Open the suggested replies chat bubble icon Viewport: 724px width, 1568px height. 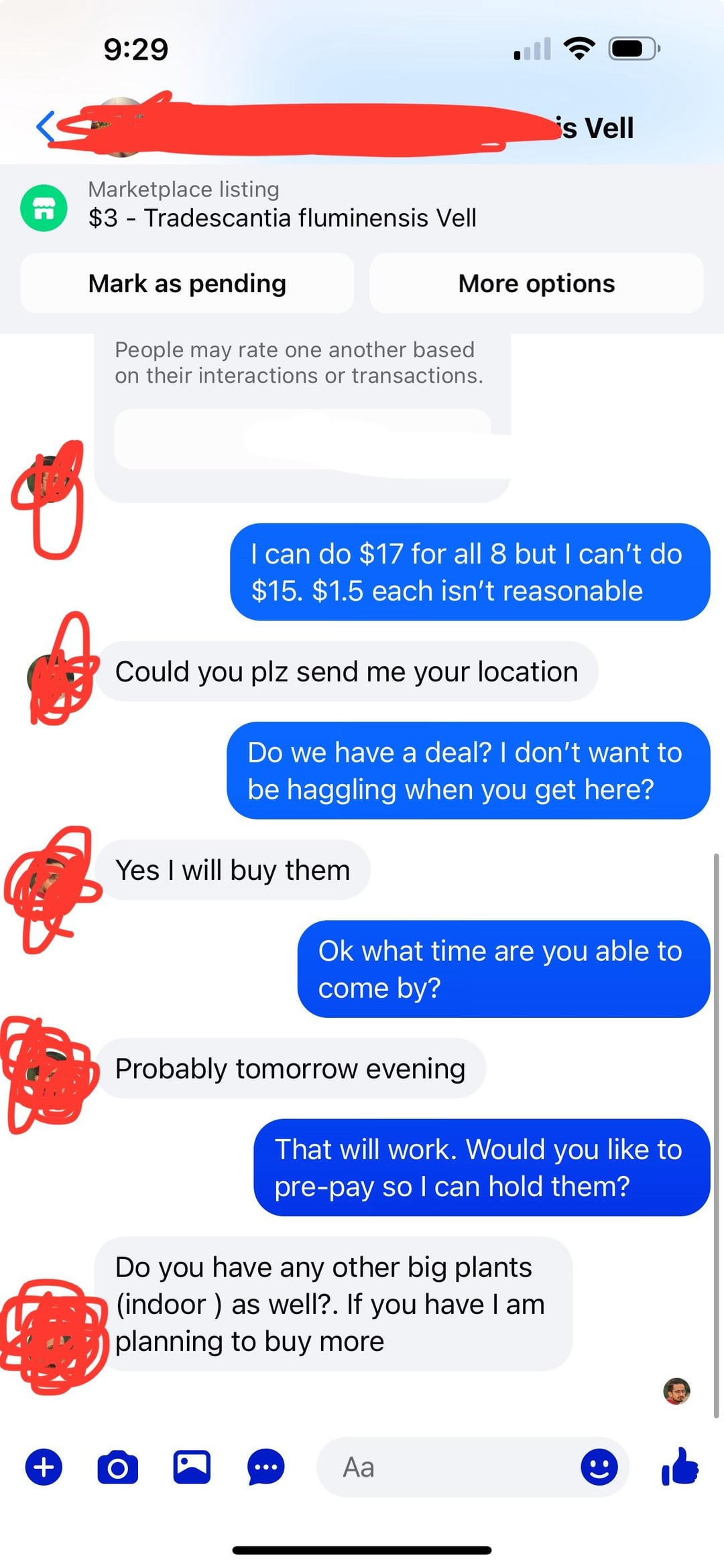[266, 1467]
